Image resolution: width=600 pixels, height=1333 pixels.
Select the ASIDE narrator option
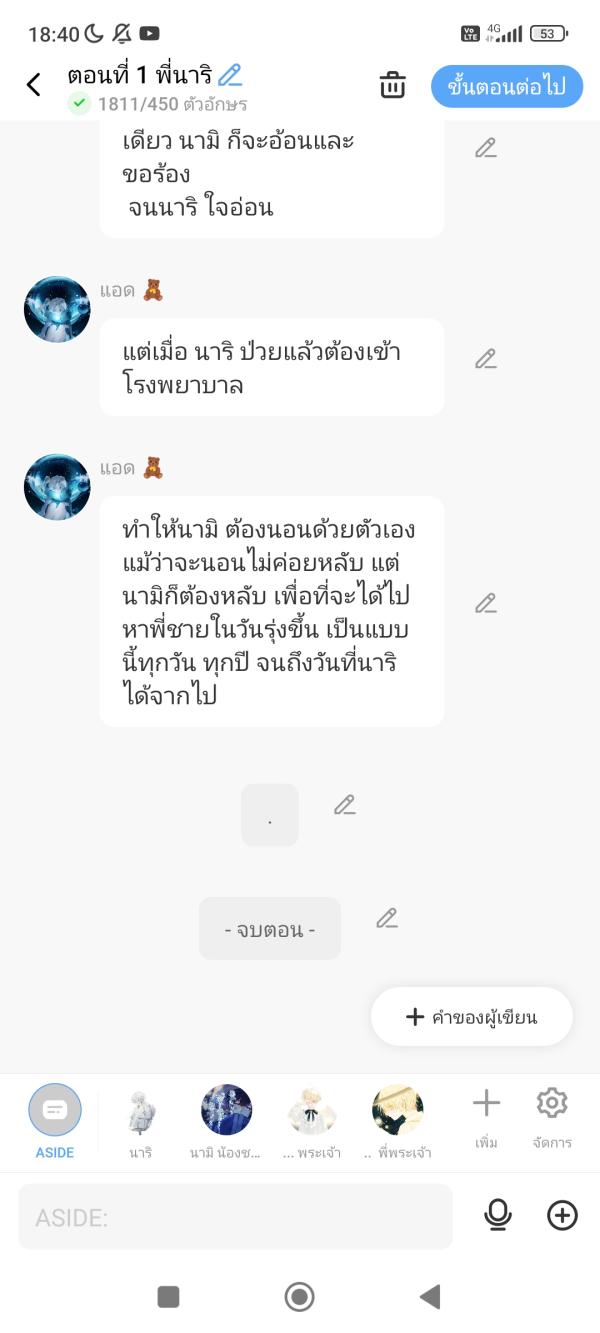pos(55,1120)
